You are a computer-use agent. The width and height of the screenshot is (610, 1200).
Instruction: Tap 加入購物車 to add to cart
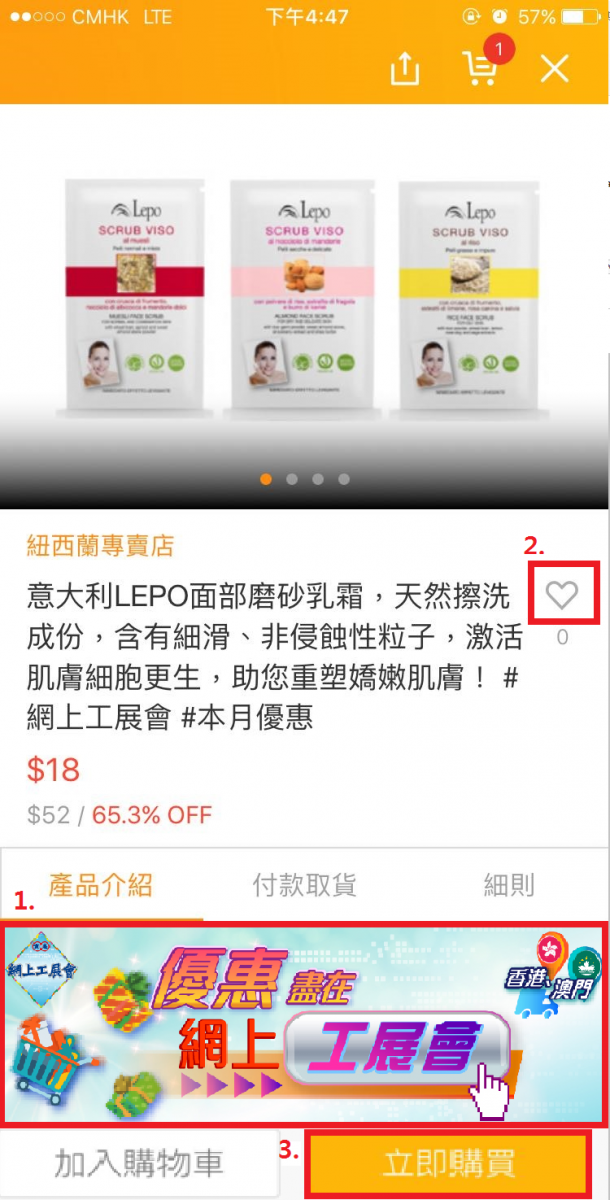click(x=138, y=1164)
